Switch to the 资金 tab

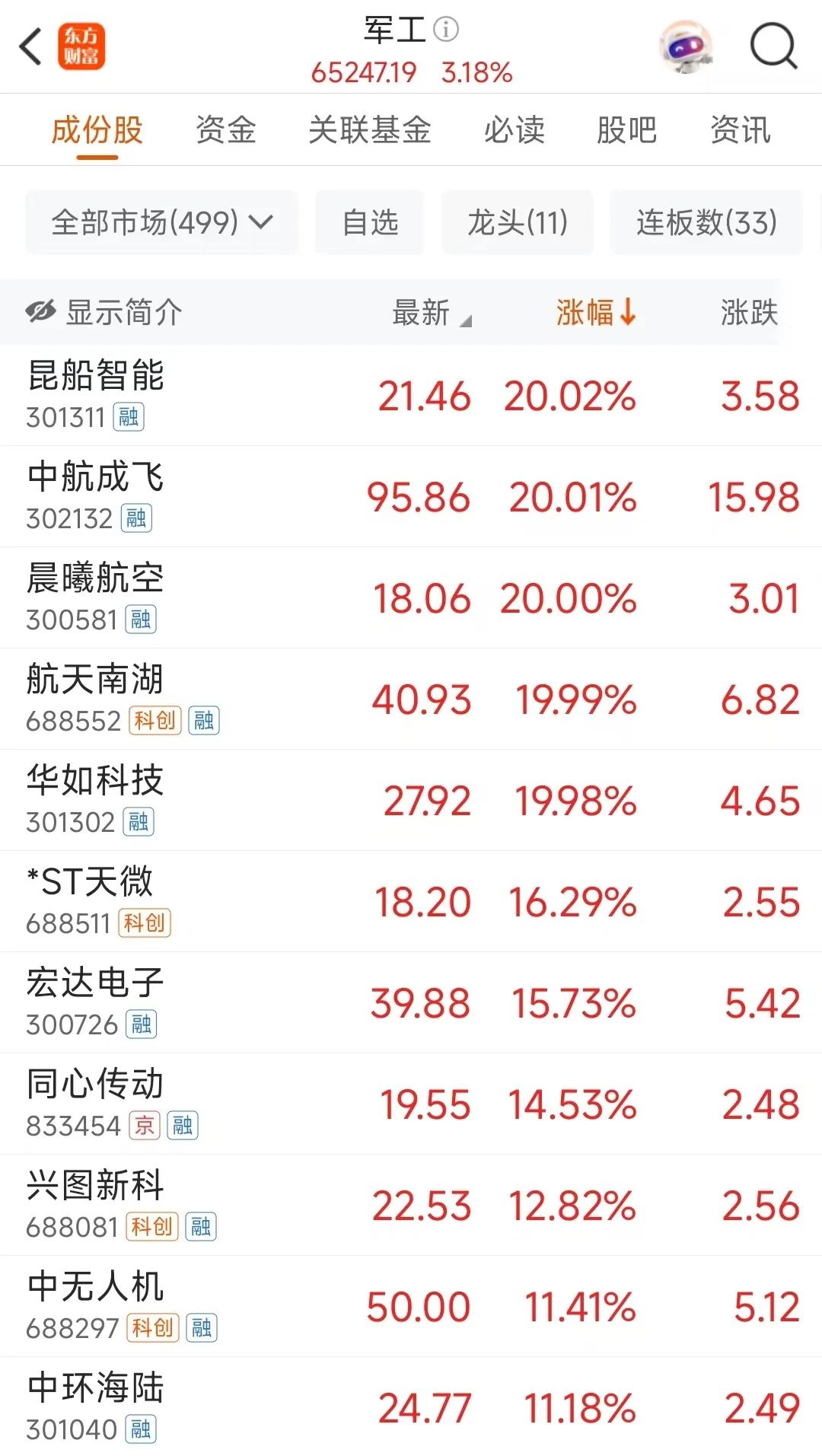pyautogui.click(x=226, y=129)
